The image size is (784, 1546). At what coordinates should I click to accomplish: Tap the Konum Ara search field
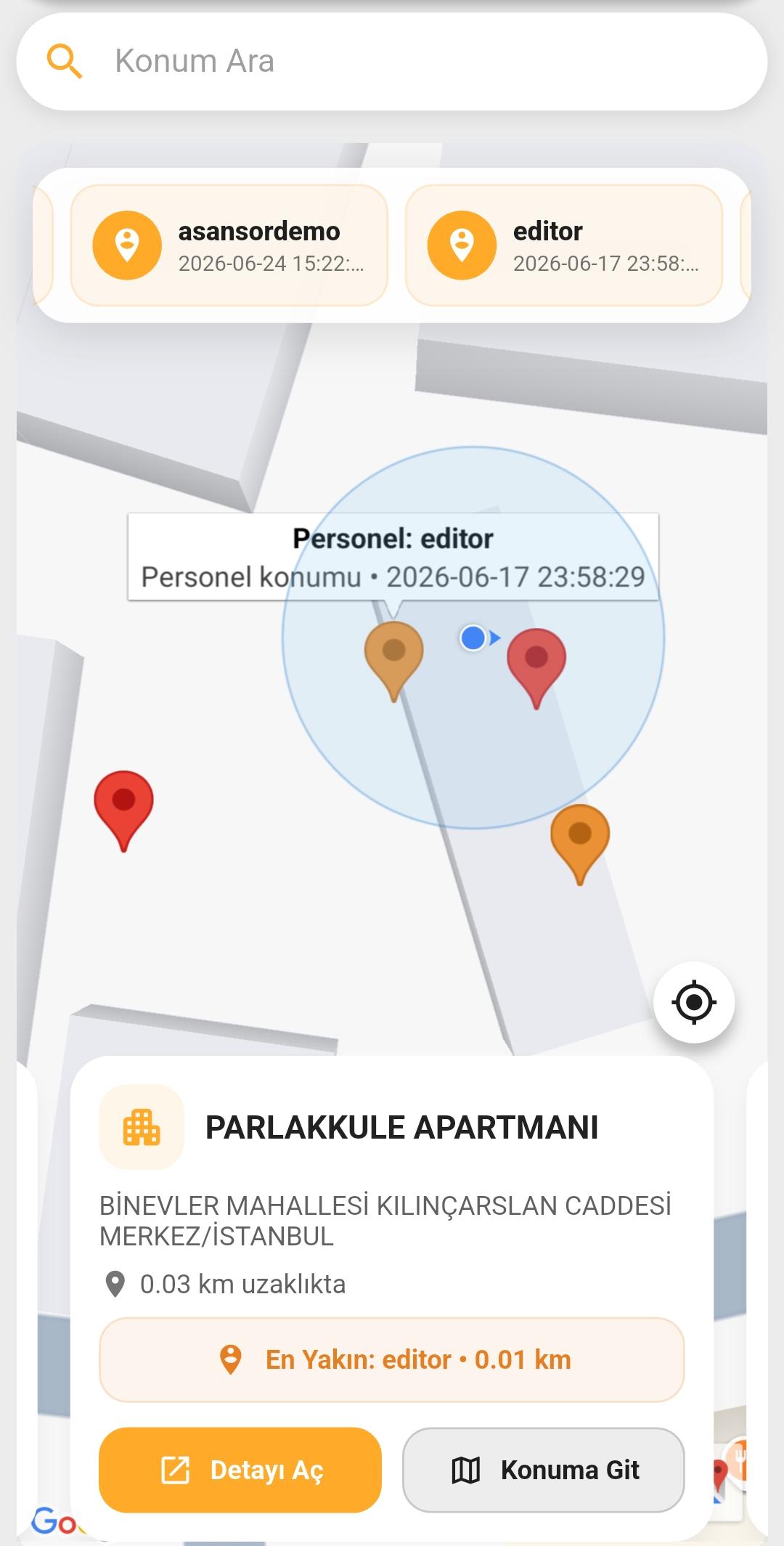click(392, 62)
